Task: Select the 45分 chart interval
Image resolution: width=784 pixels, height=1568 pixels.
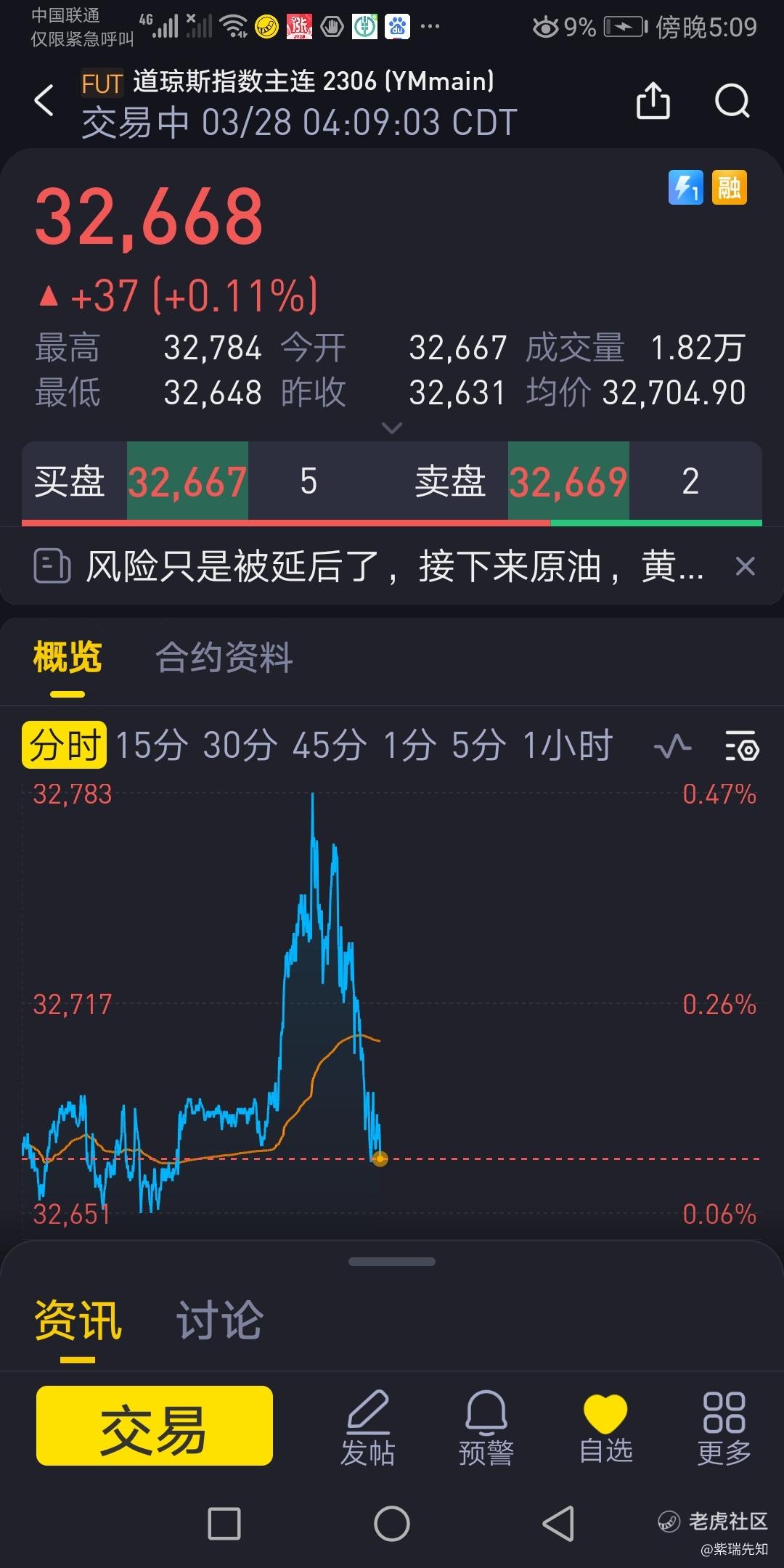Action: click(x=329, y=745)
